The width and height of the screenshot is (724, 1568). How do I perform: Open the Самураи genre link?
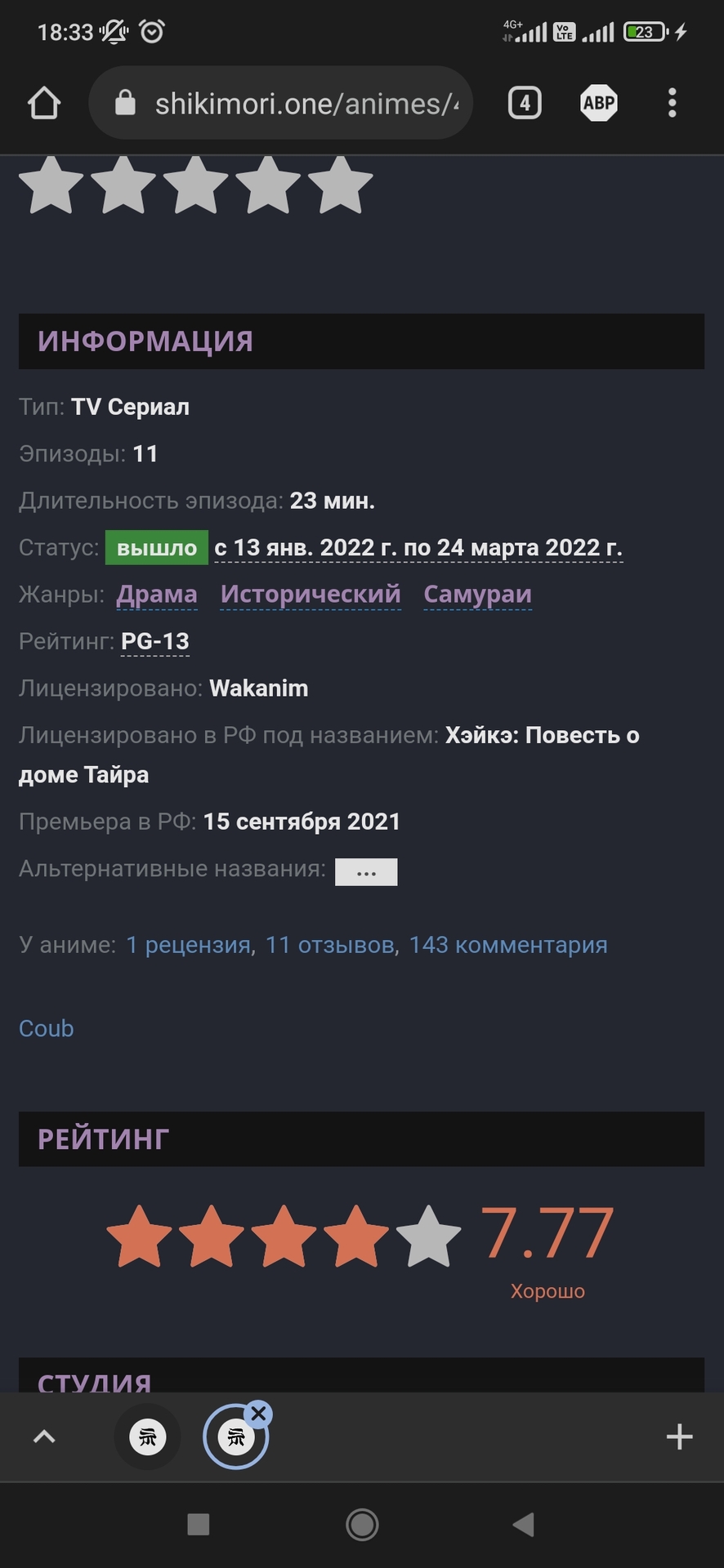[477, 595]
